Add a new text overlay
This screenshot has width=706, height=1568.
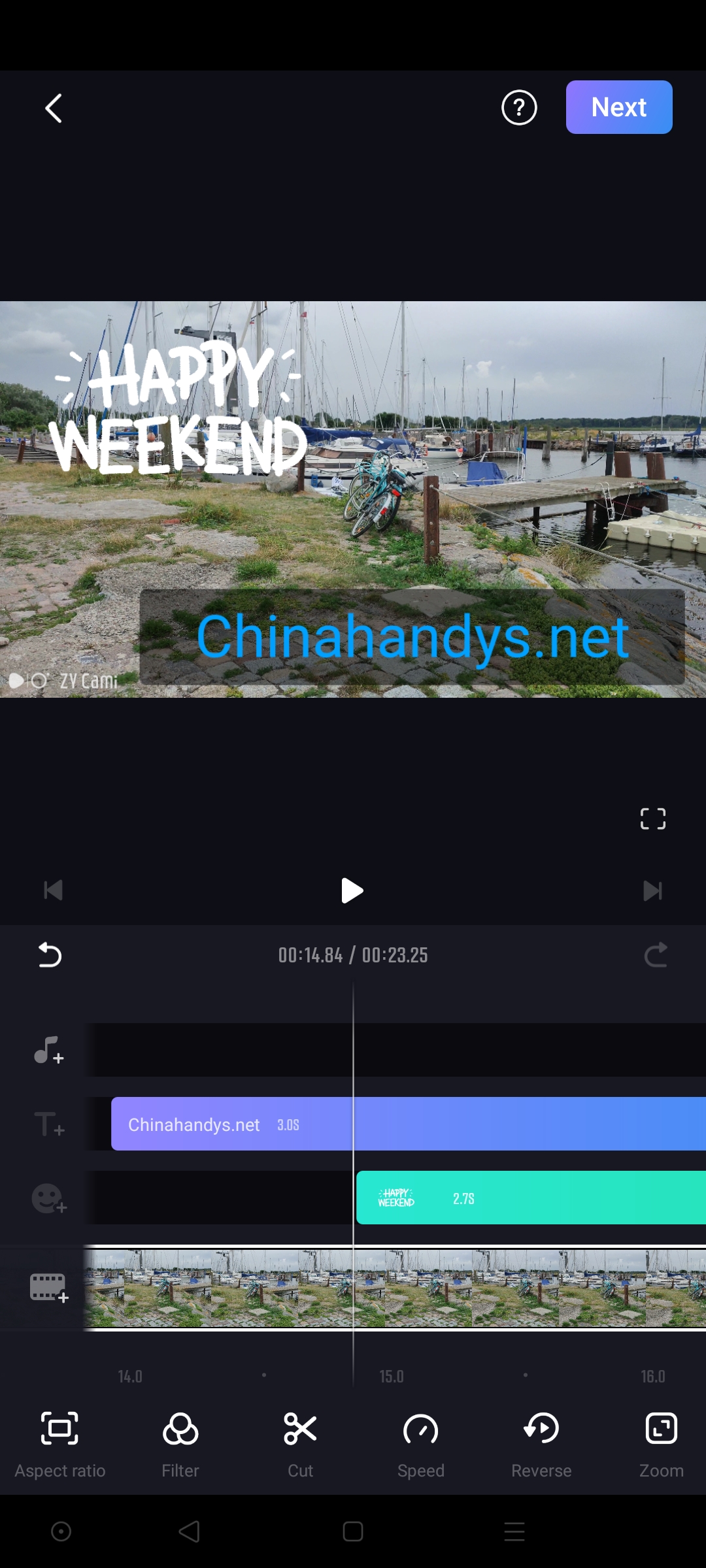point(49,1124)
